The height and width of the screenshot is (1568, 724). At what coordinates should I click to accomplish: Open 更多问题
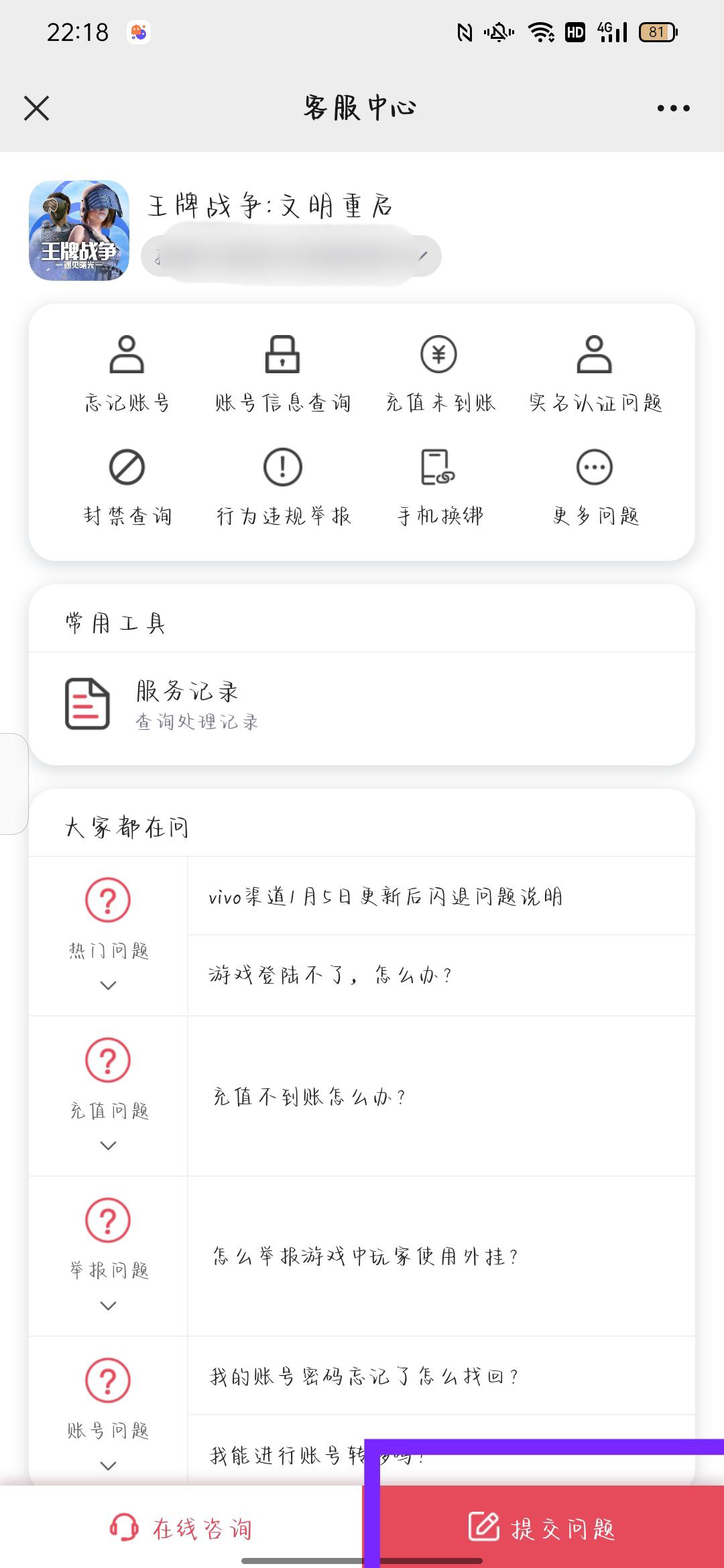tap(595, 487)
